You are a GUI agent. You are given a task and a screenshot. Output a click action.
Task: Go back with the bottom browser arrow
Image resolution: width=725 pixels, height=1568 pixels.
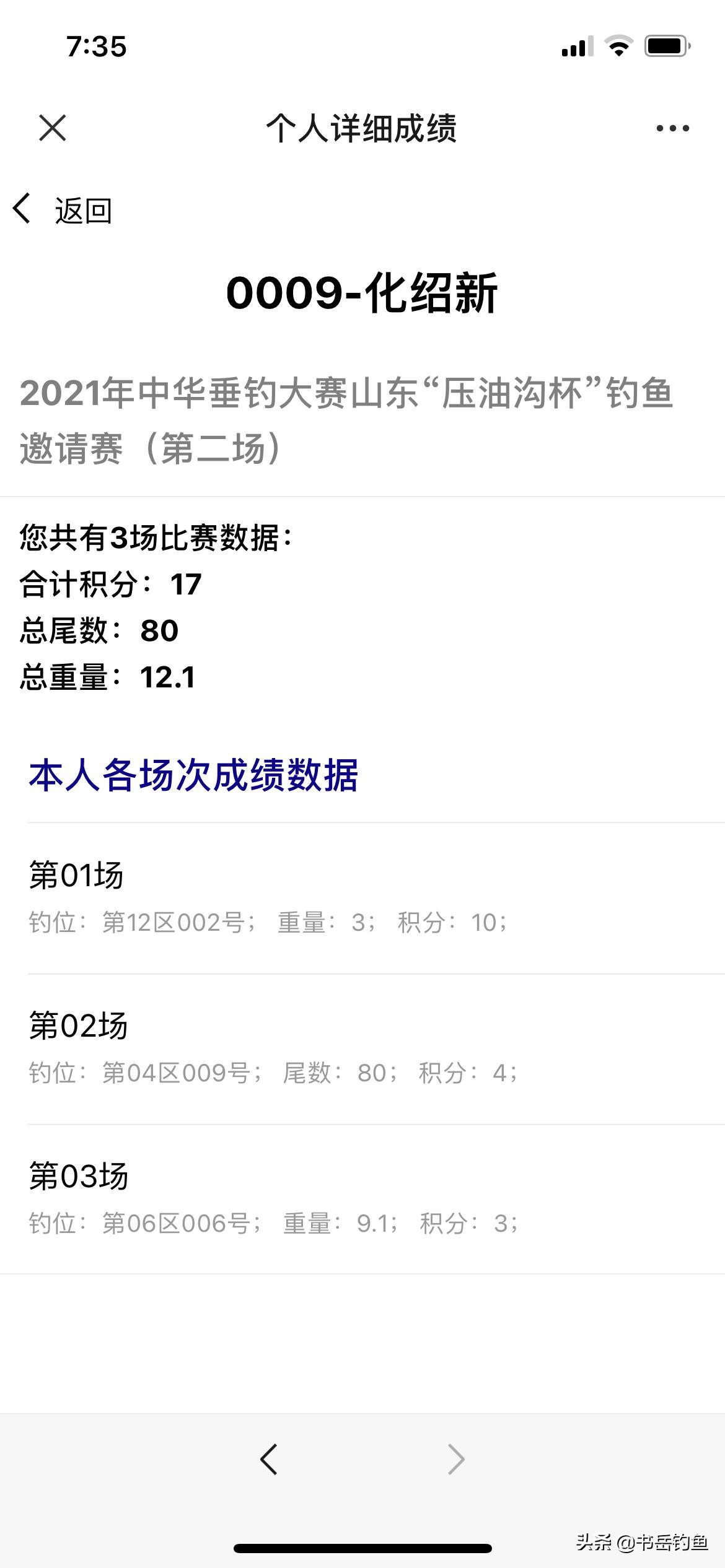click(x=269, y=1460)
